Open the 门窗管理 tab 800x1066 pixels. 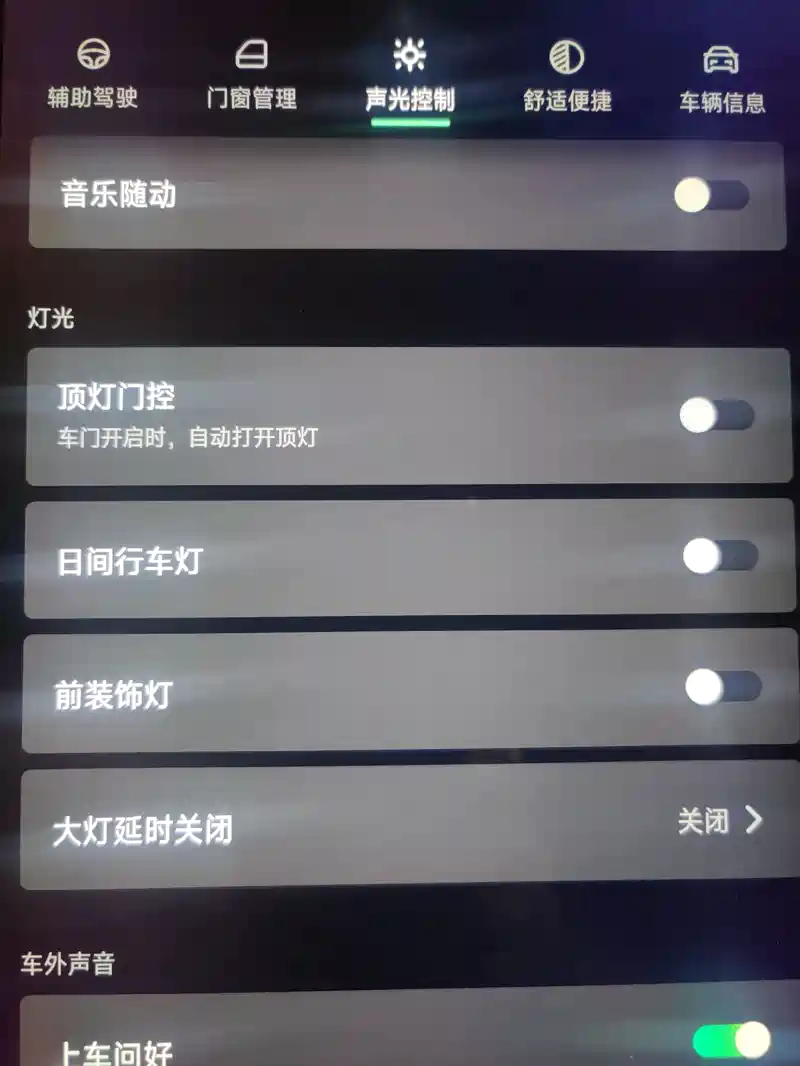point(251,75)
